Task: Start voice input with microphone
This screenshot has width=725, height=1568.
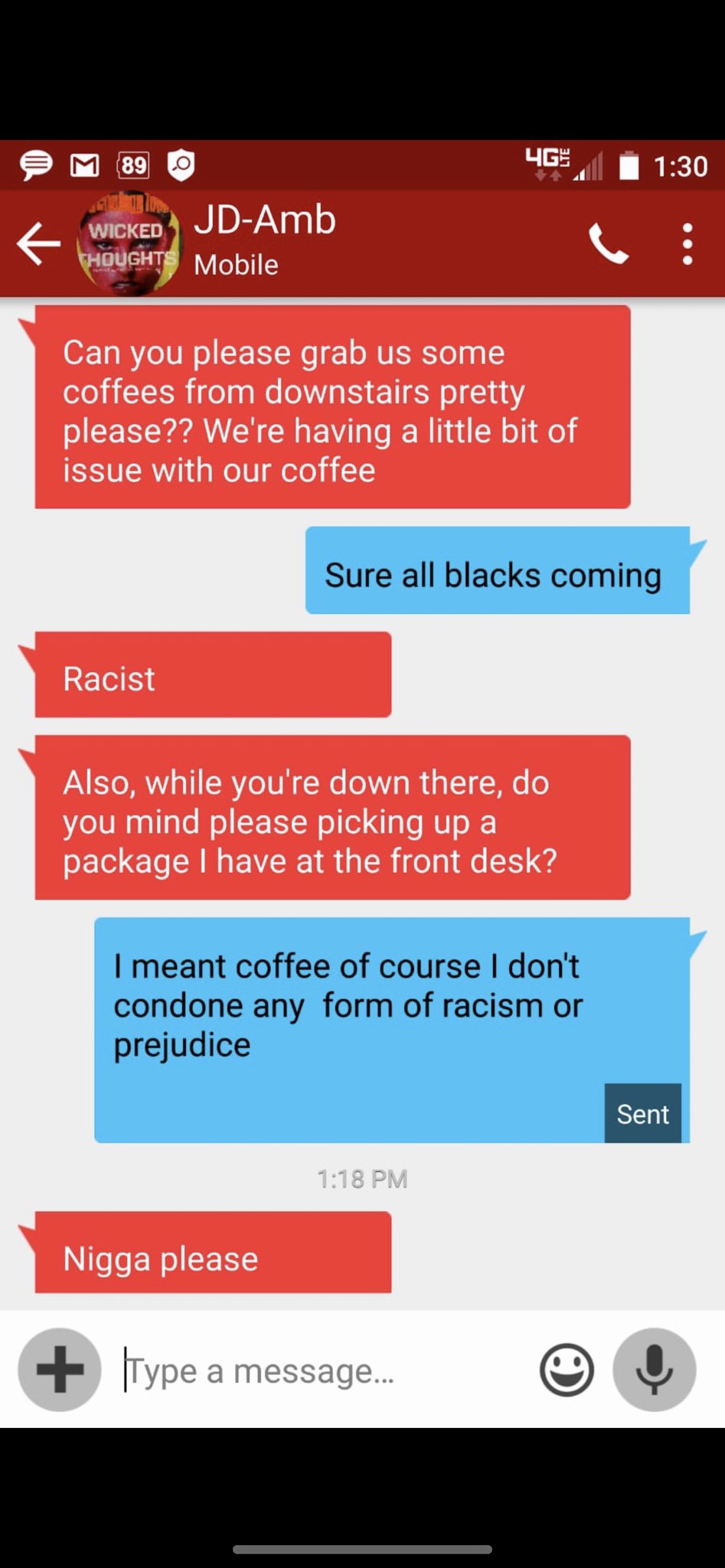Action: click(655, 1370)
